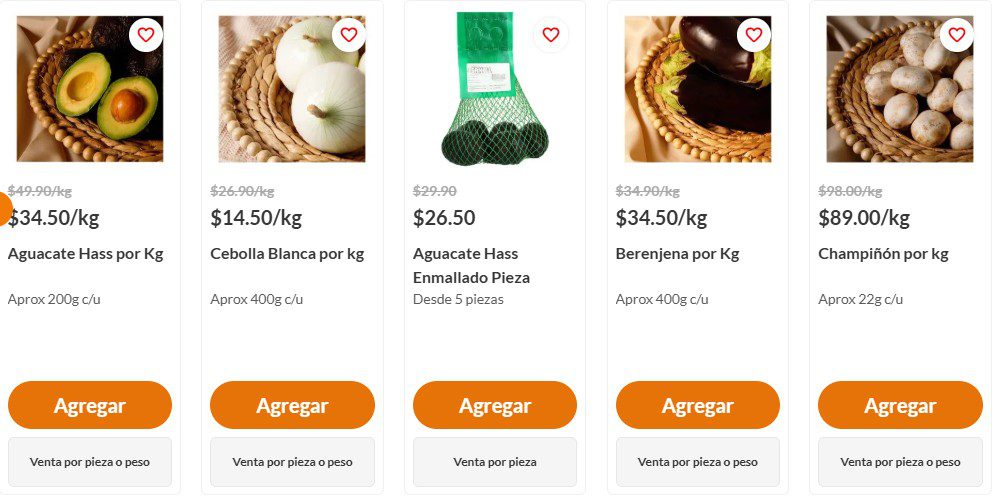Screen dimensions: 992x496
Task: Select 'Venta por pieza o peso' under Cebolla Blanca
Action: (292, 462)
